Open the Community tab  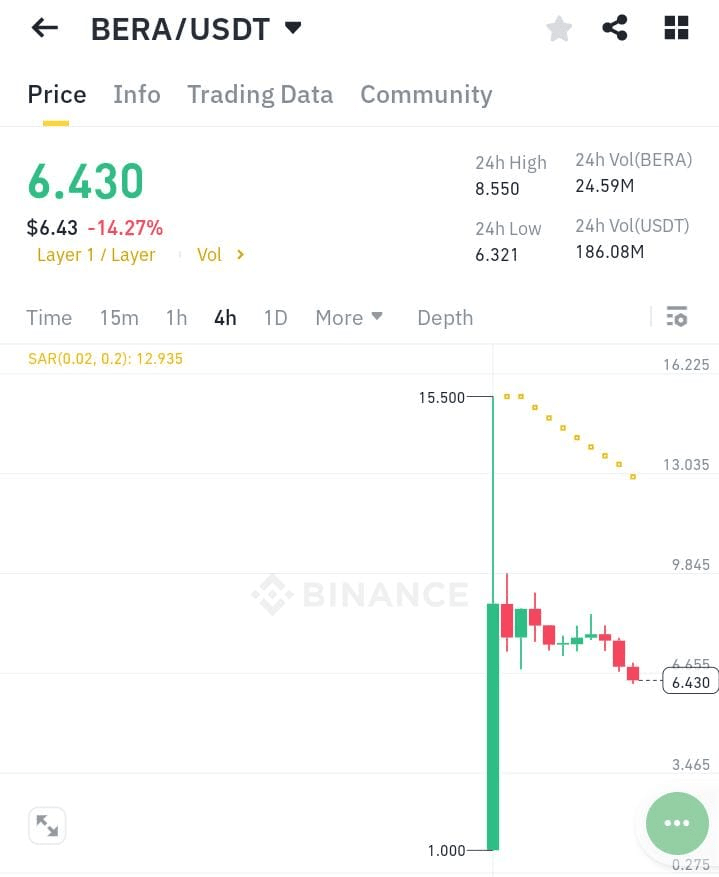[426, 94]
